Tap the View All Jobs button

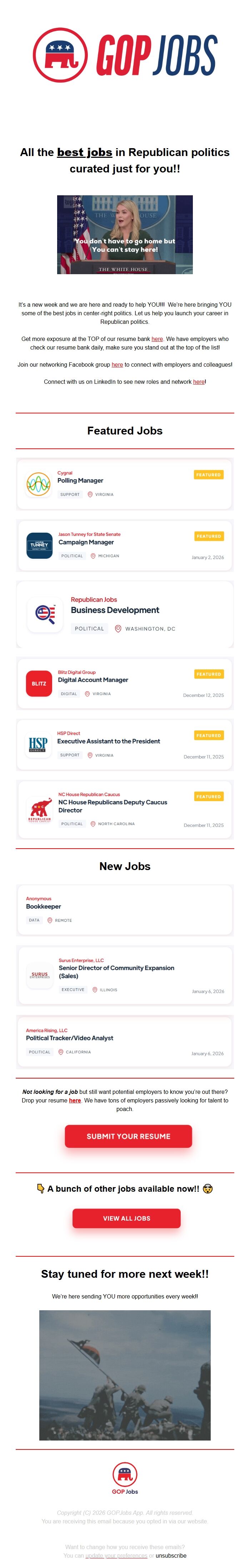pos(126,1218)
